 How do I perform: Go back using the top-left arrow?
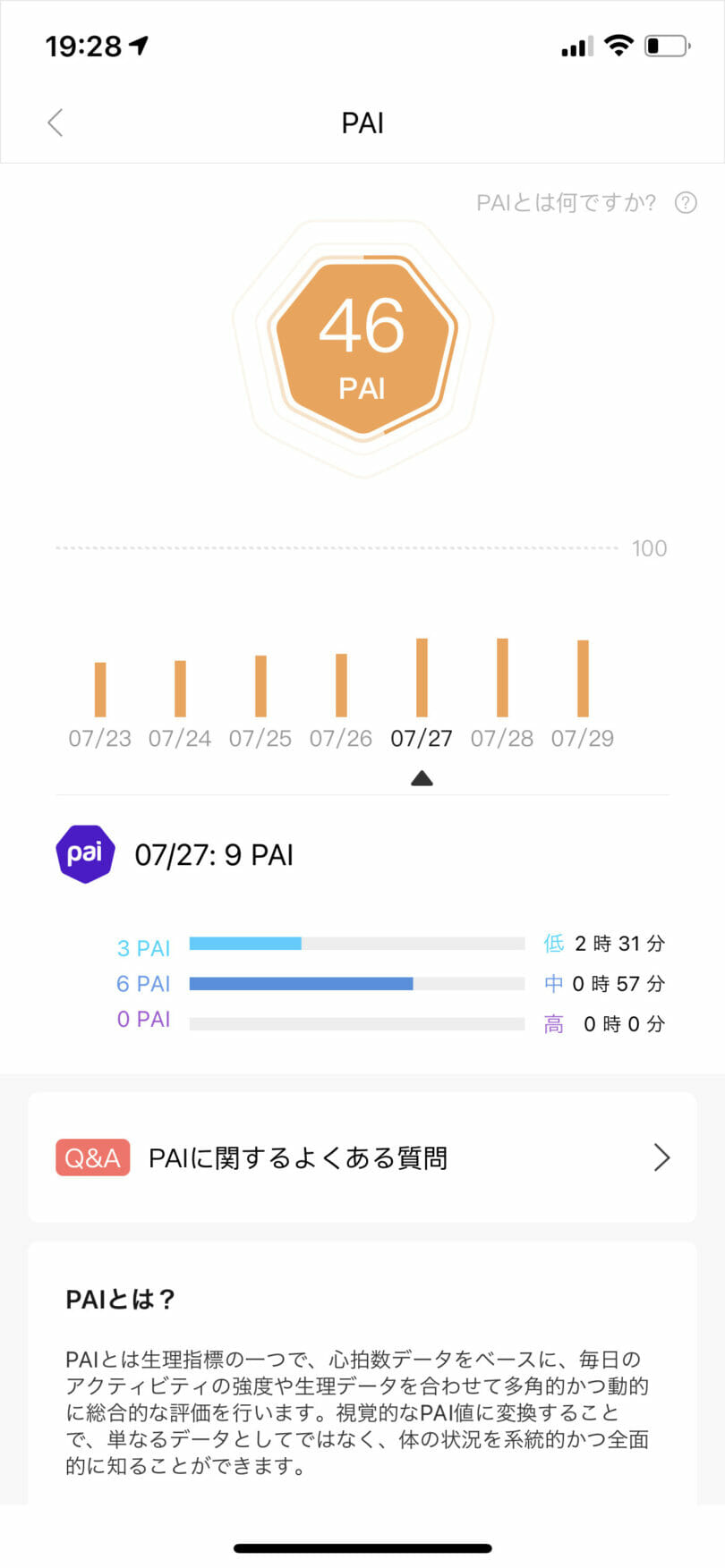pos(55,123)
